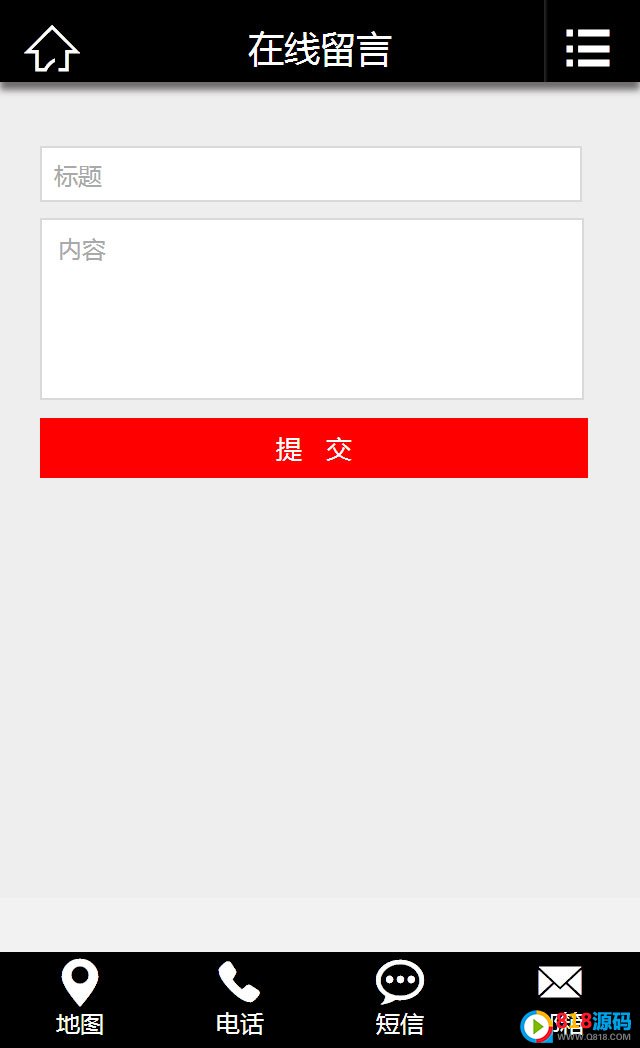640x1048 pixels.
Task: Tap the home icon in header
Action: click(x=52, y=48)
